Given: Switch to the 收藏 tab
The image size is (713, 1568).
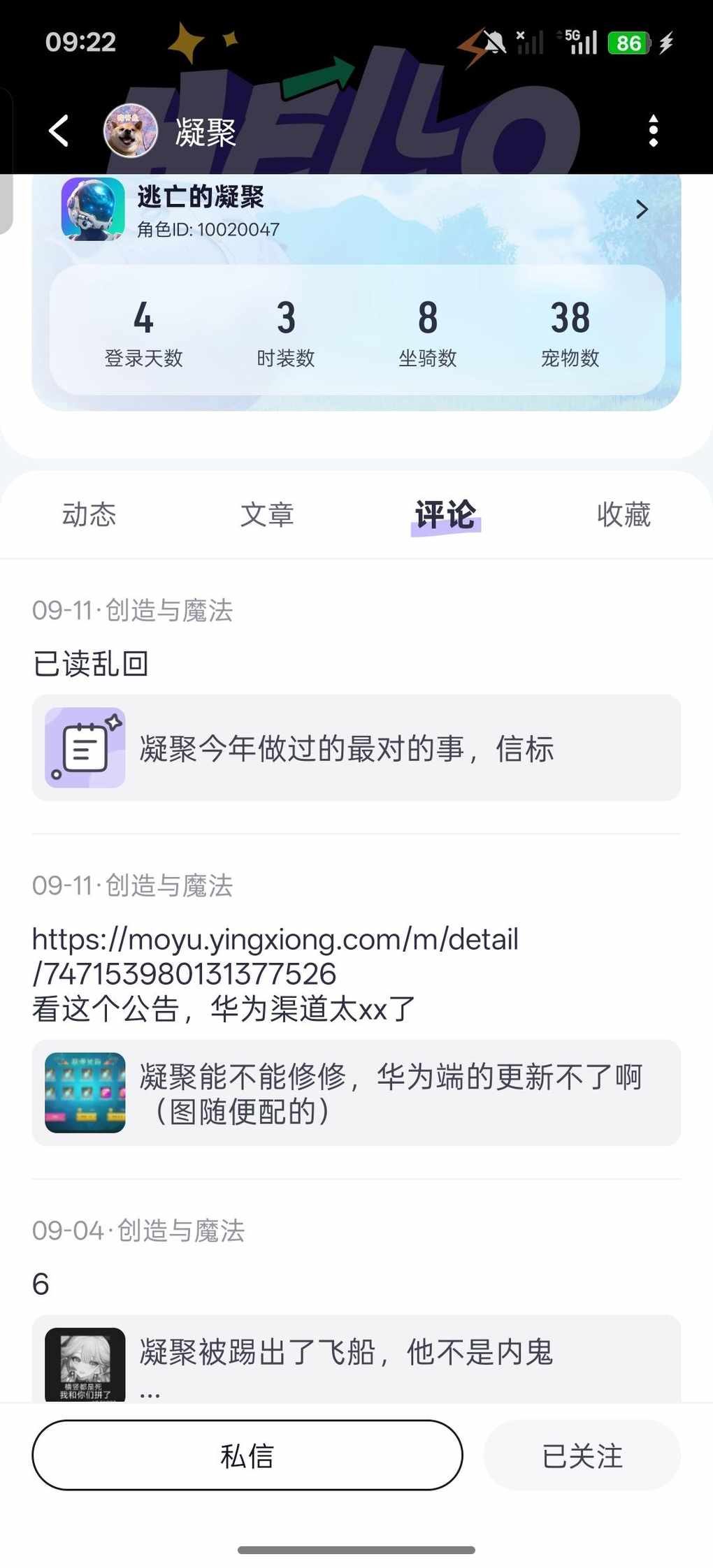Looking at the screenshot, I should click(x=624, y=515).
